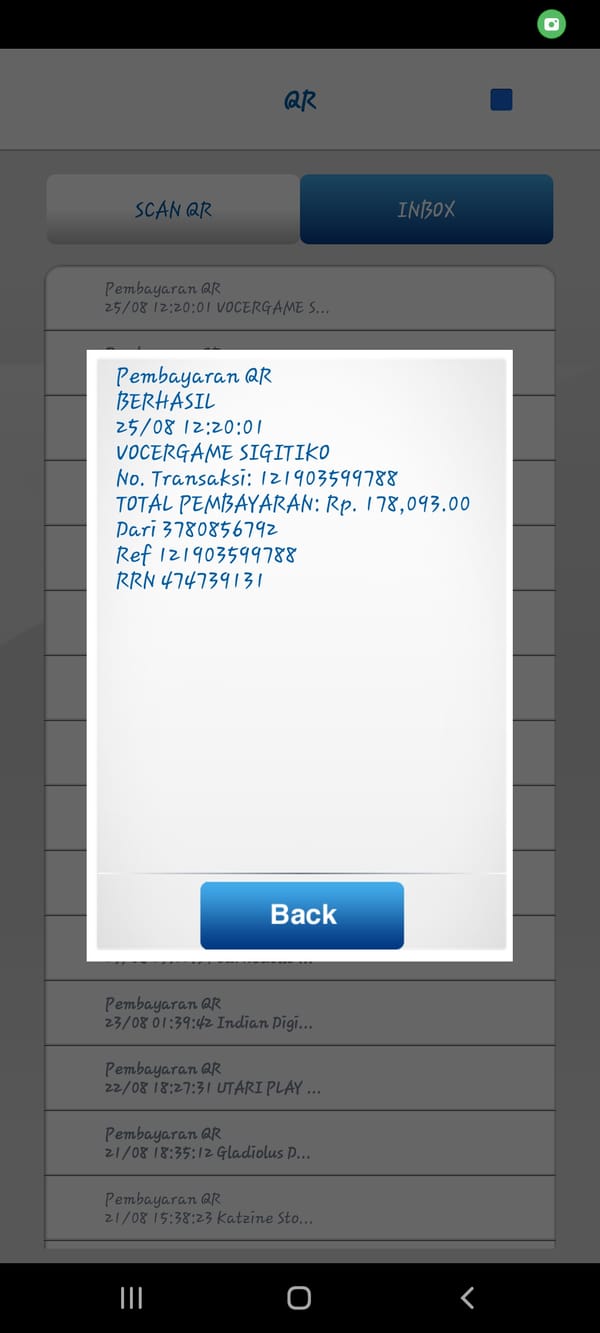Go to the home screen
Viewport: 600px width, 1333px height.
coord(299,1298)
